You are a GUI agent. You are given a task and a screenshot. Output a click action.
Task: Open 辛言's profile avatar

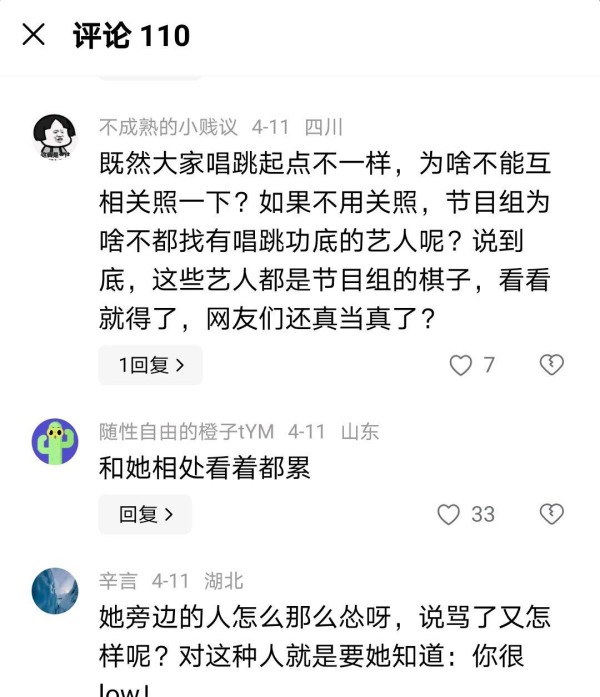coord(54,590)
